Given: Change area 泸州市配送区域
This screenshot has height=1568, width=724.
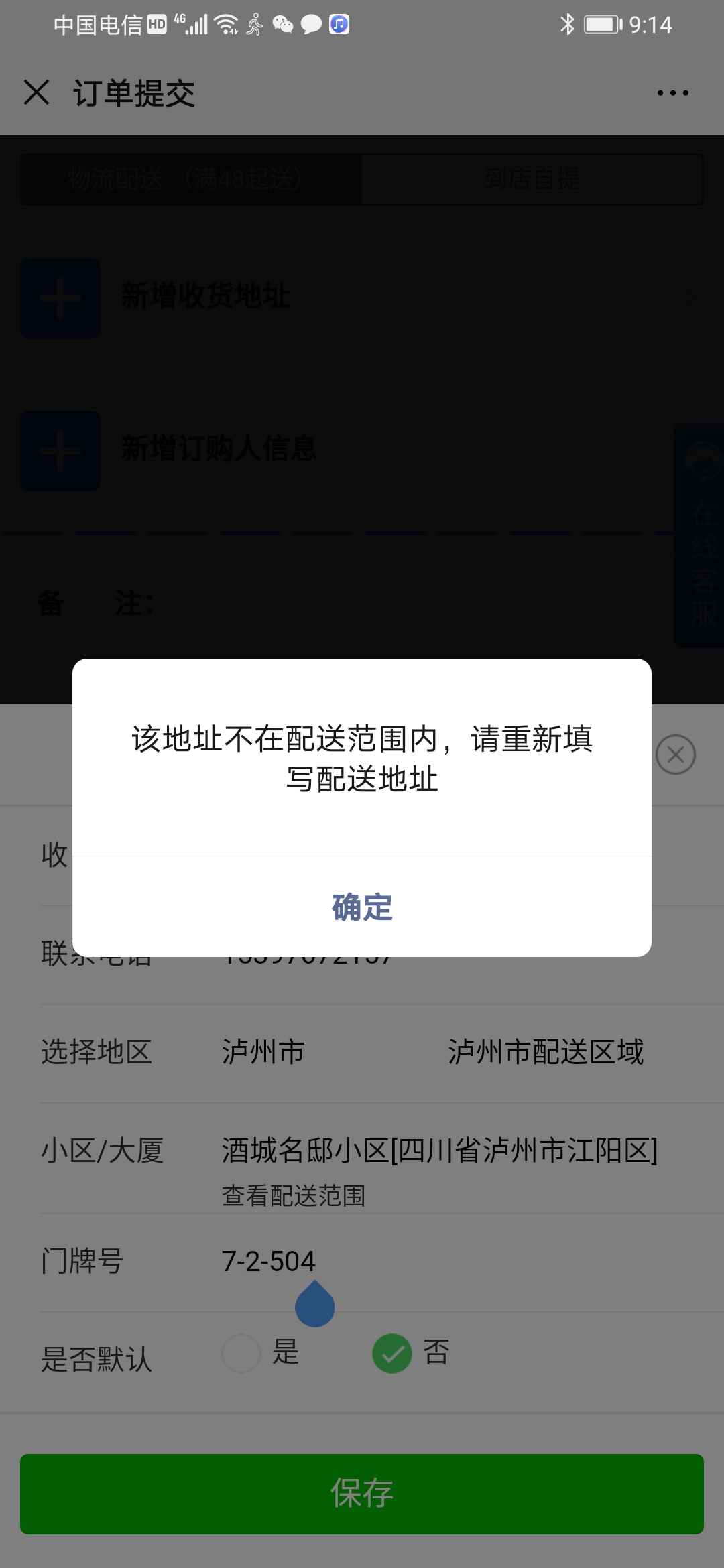Looking at the screenshot, I should (546, 1051).
